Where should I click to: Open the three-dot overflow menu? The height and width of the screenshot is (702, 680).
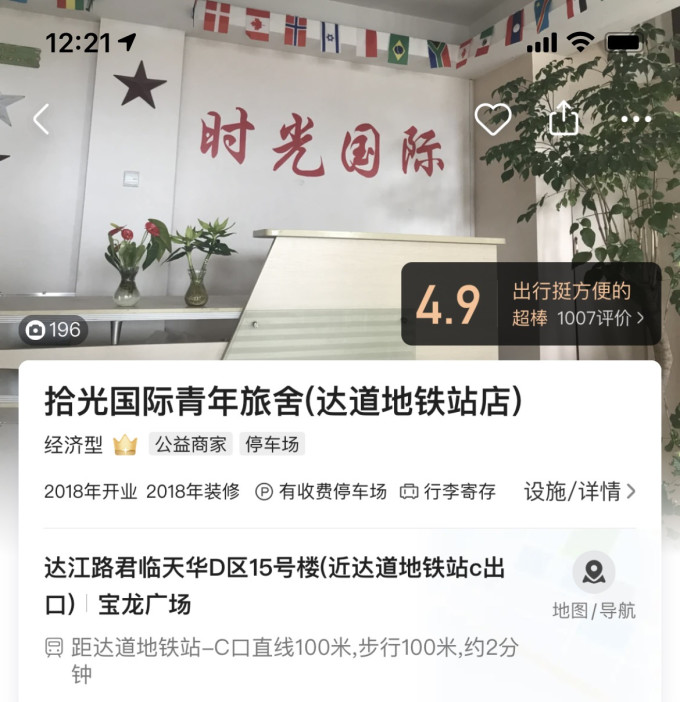coord(636,120)
